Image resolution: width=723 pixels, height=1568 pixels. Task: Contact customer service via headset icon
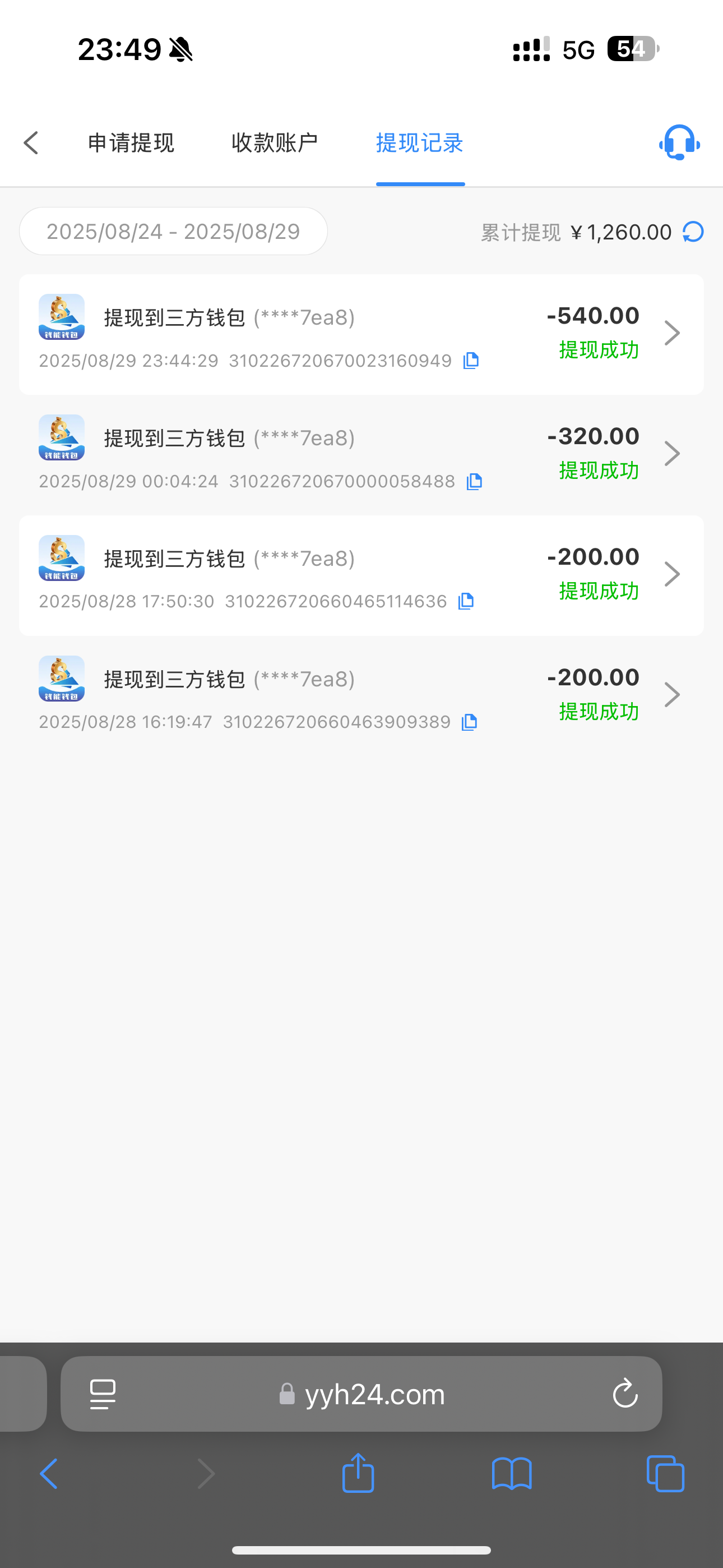pyautogui.click(x=679, y=143)
